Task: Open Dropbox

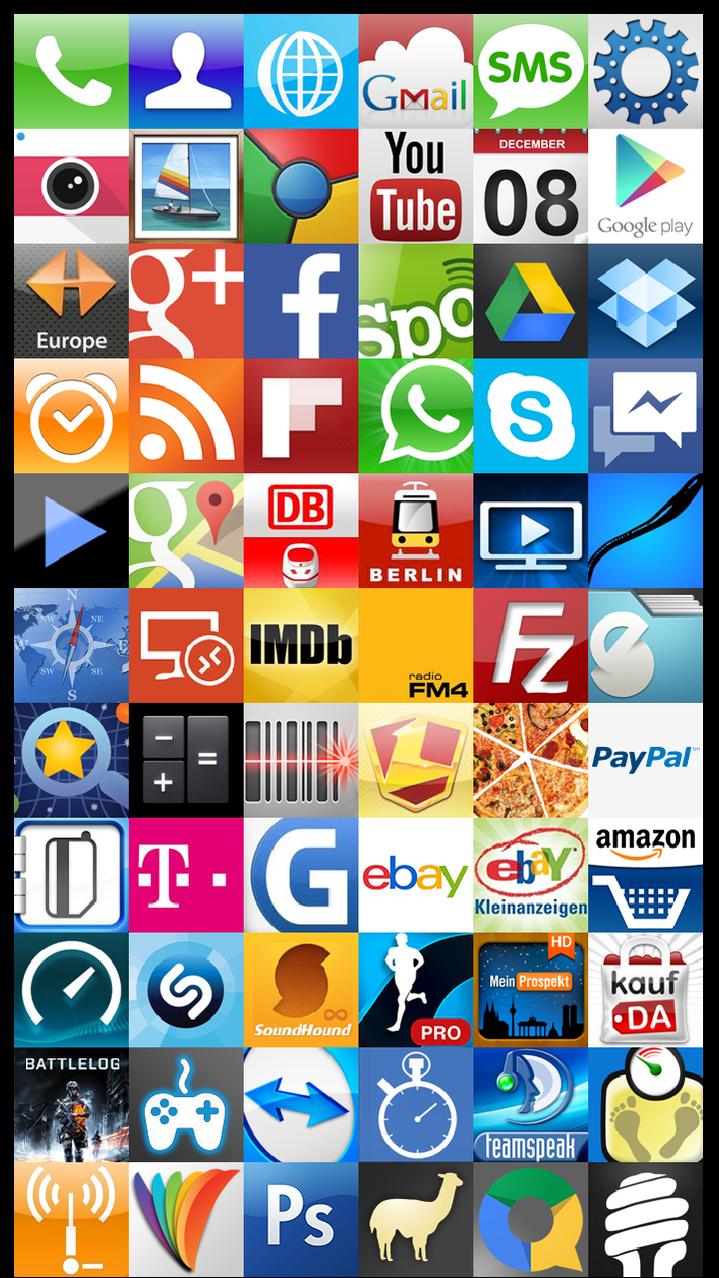Action: [x=645, y=301]
